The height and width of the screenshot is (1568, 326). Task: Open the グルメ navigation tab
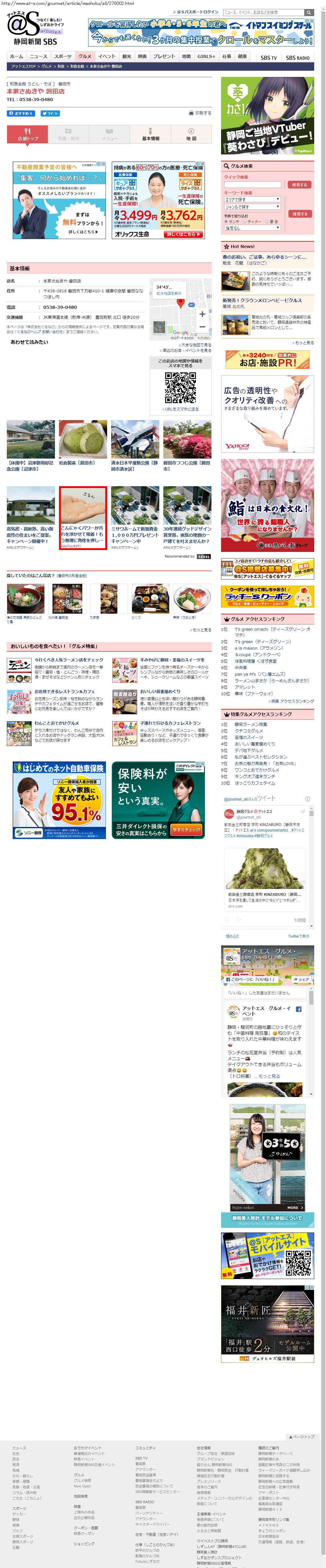85,57
